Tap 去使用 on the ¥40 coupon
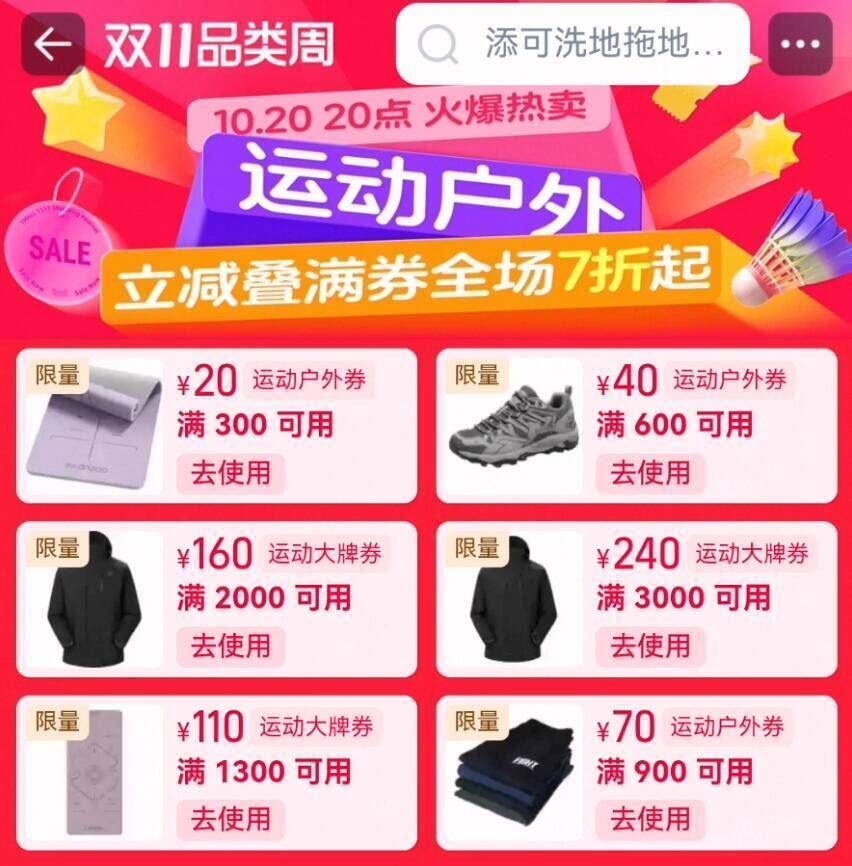 pos(650,471)
